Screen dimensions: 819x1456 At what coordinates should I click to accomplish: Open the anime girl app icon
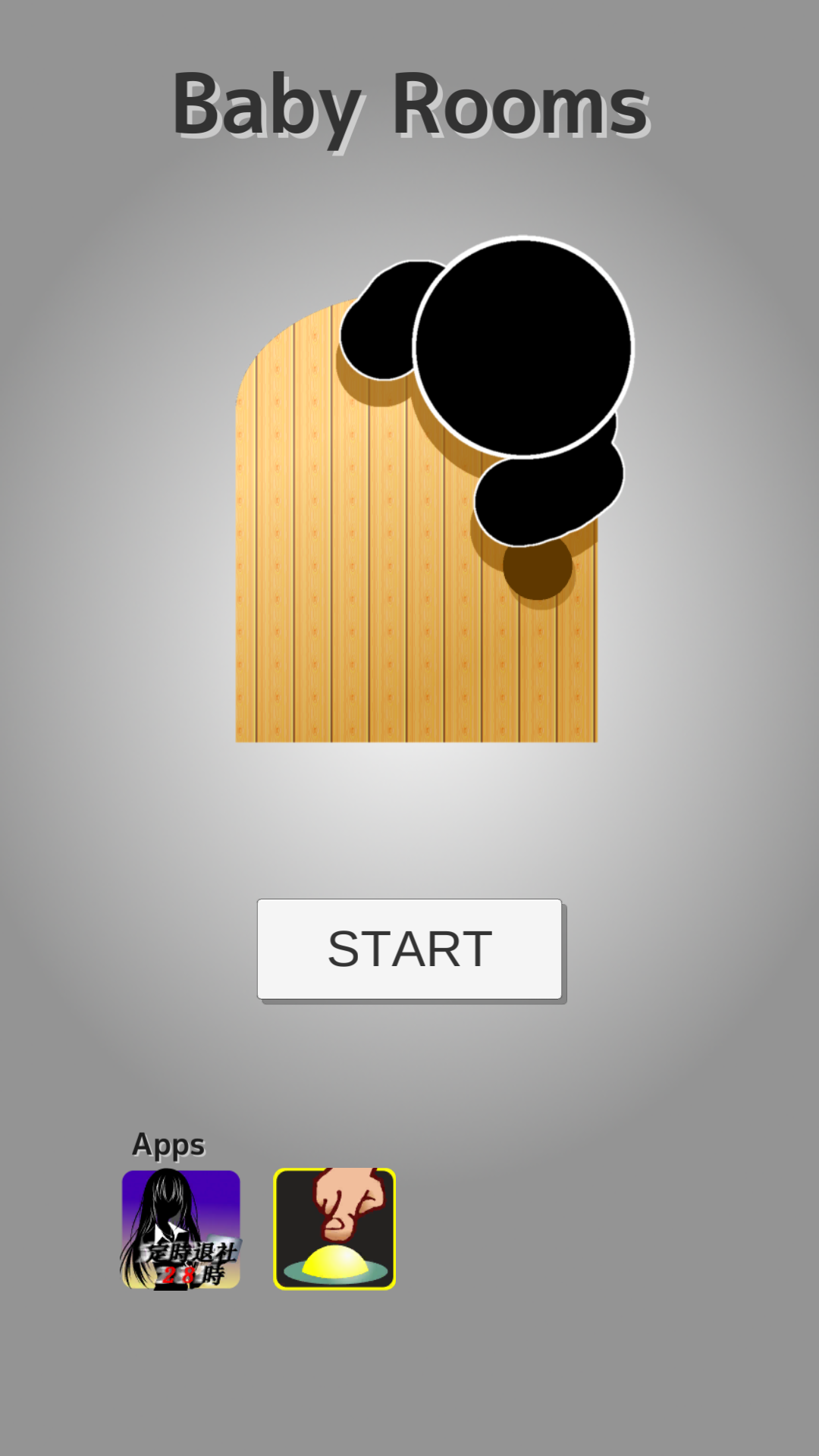coord(181,1229)
